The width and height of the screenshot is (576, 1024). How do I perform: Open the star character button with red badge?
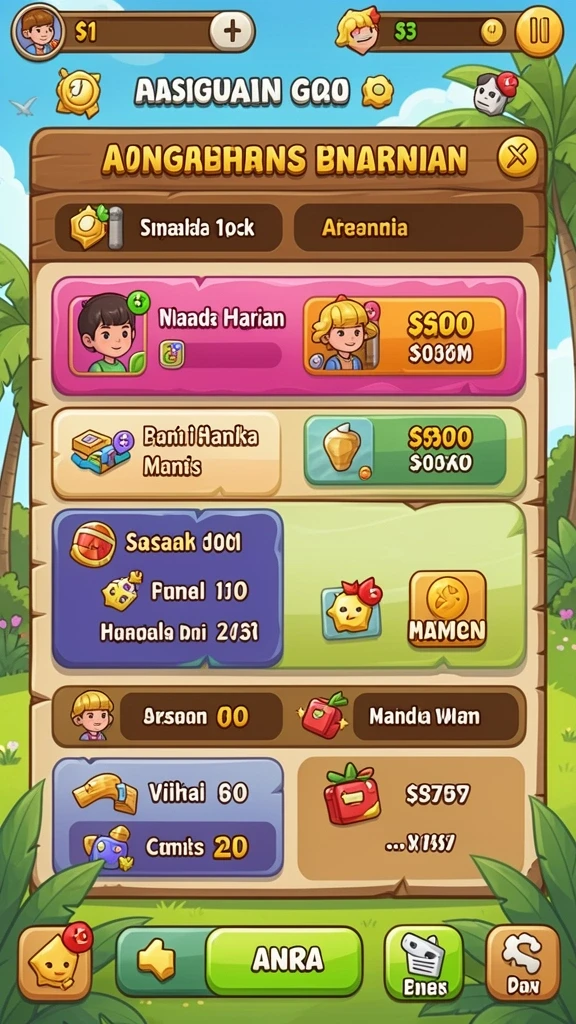(x=55, y=961)
